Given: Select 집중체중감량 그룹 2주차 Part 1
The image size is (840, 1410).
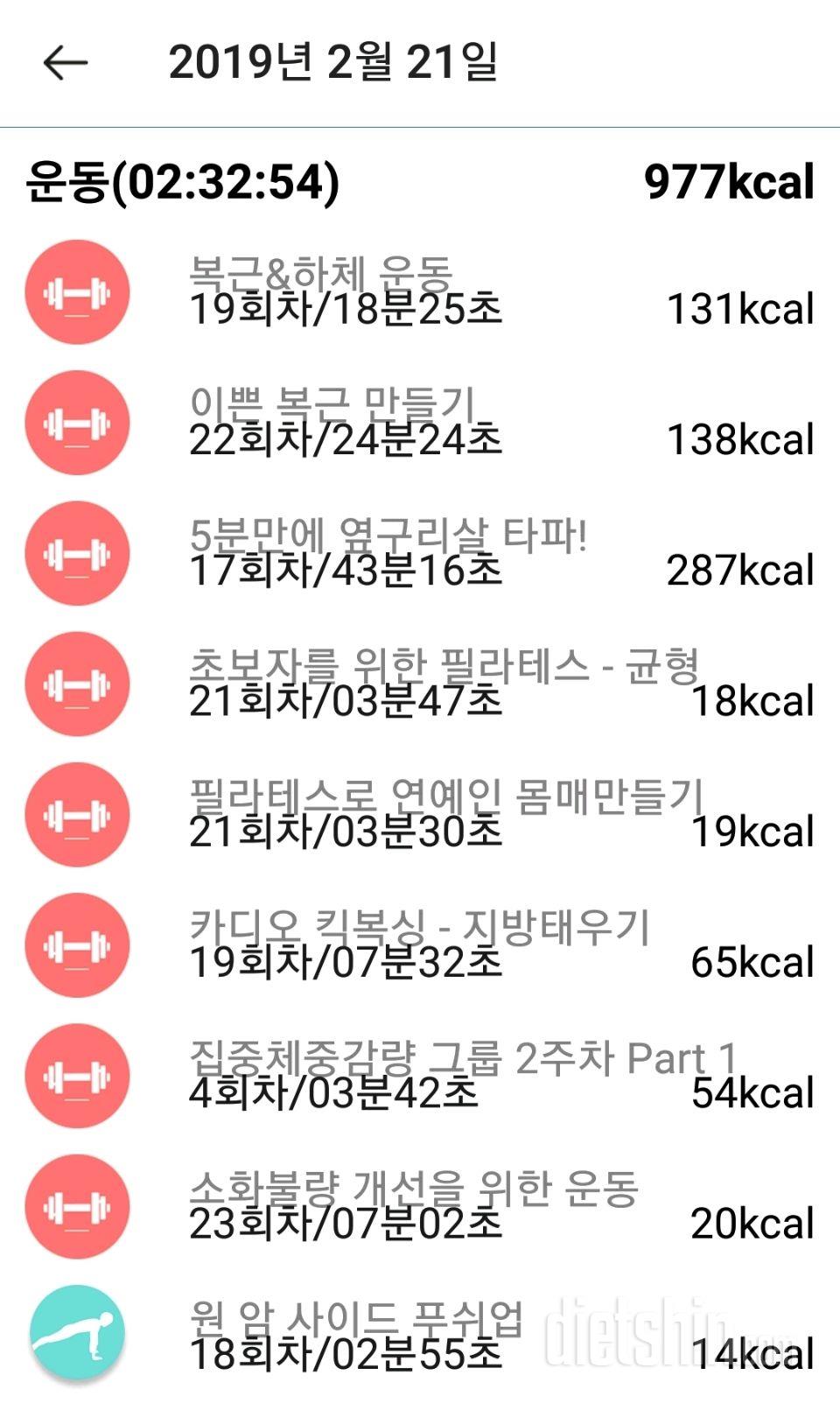Looking at the screenshot, I should [420, 1076].
